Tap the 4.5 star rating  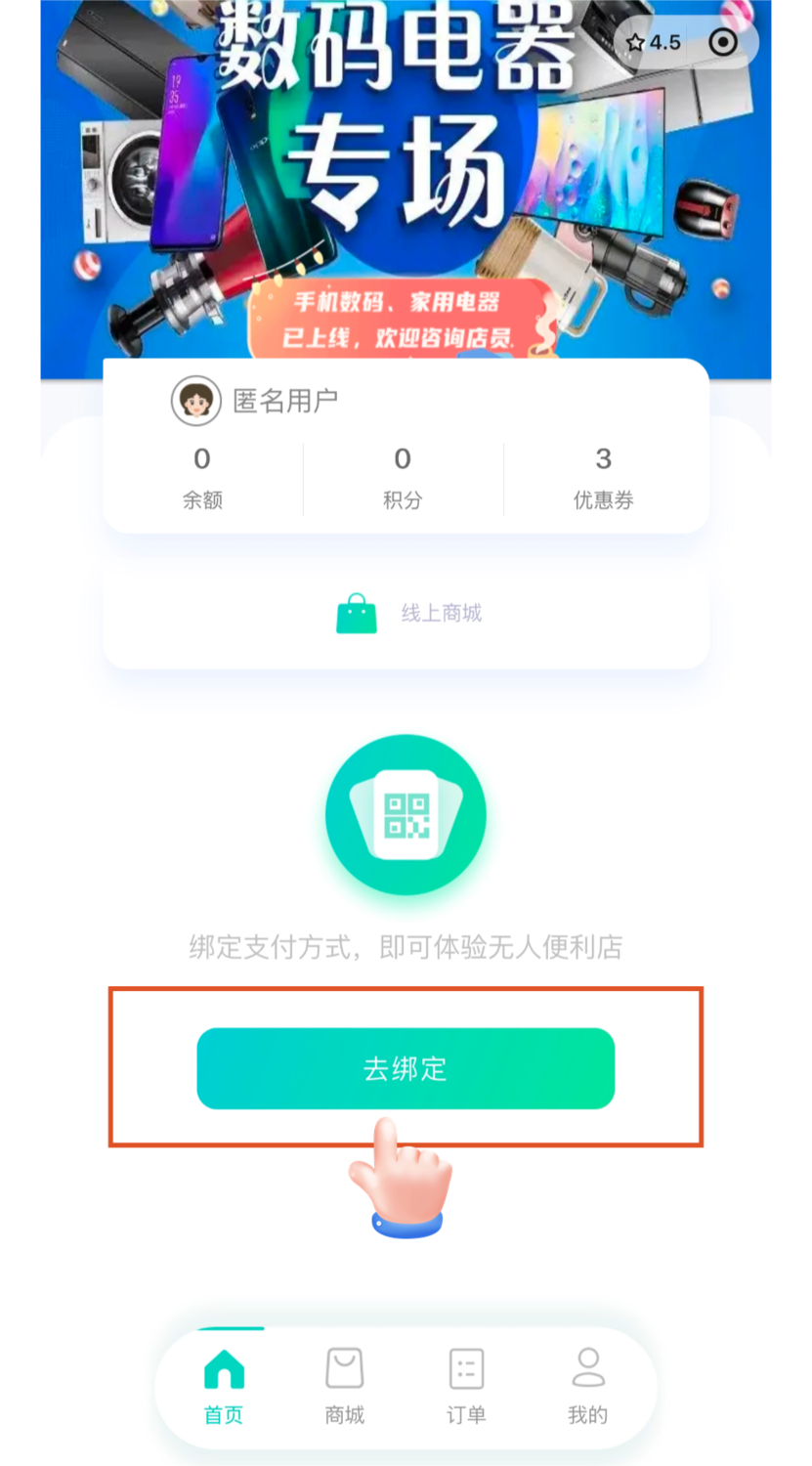(655, 42)
